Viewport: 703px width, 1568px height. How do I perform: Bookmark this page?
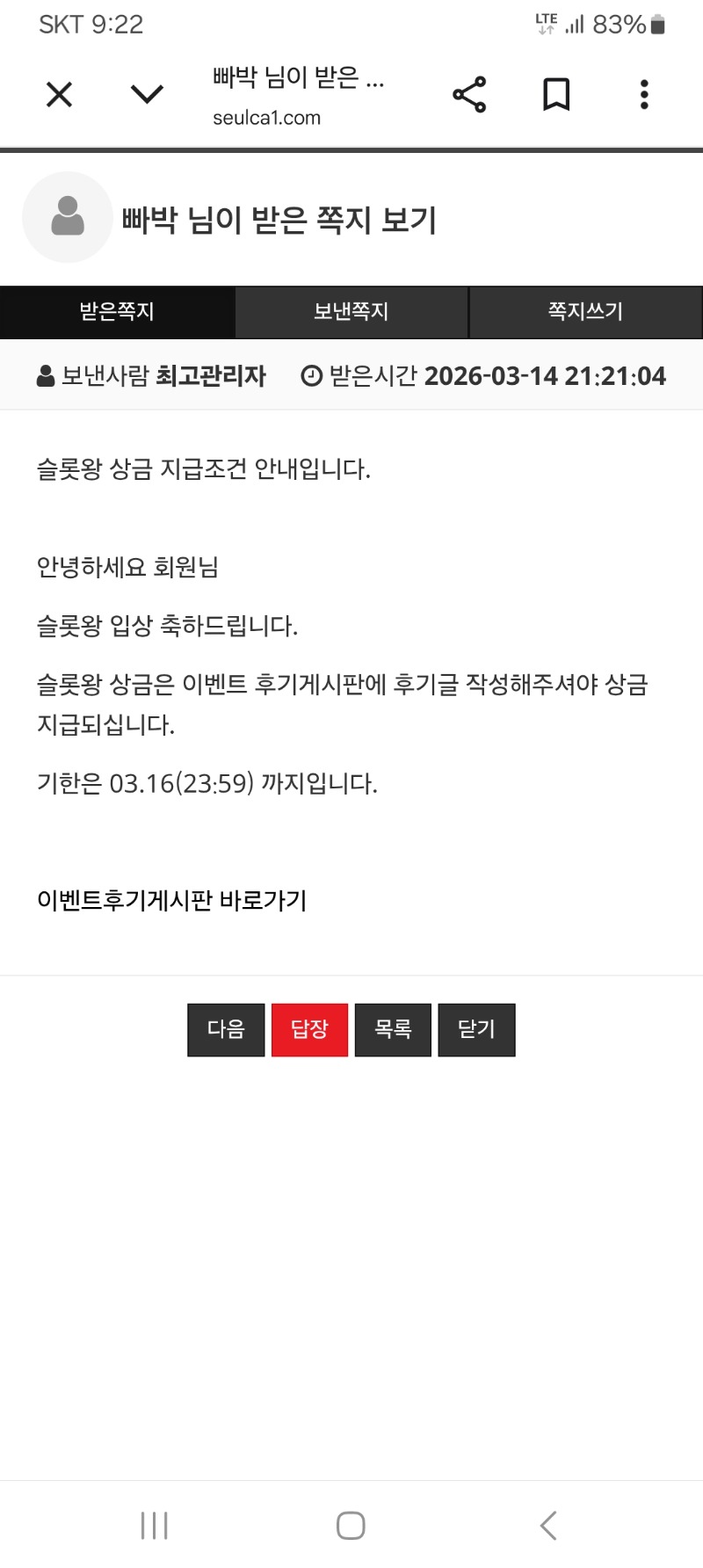coord(556,94)
